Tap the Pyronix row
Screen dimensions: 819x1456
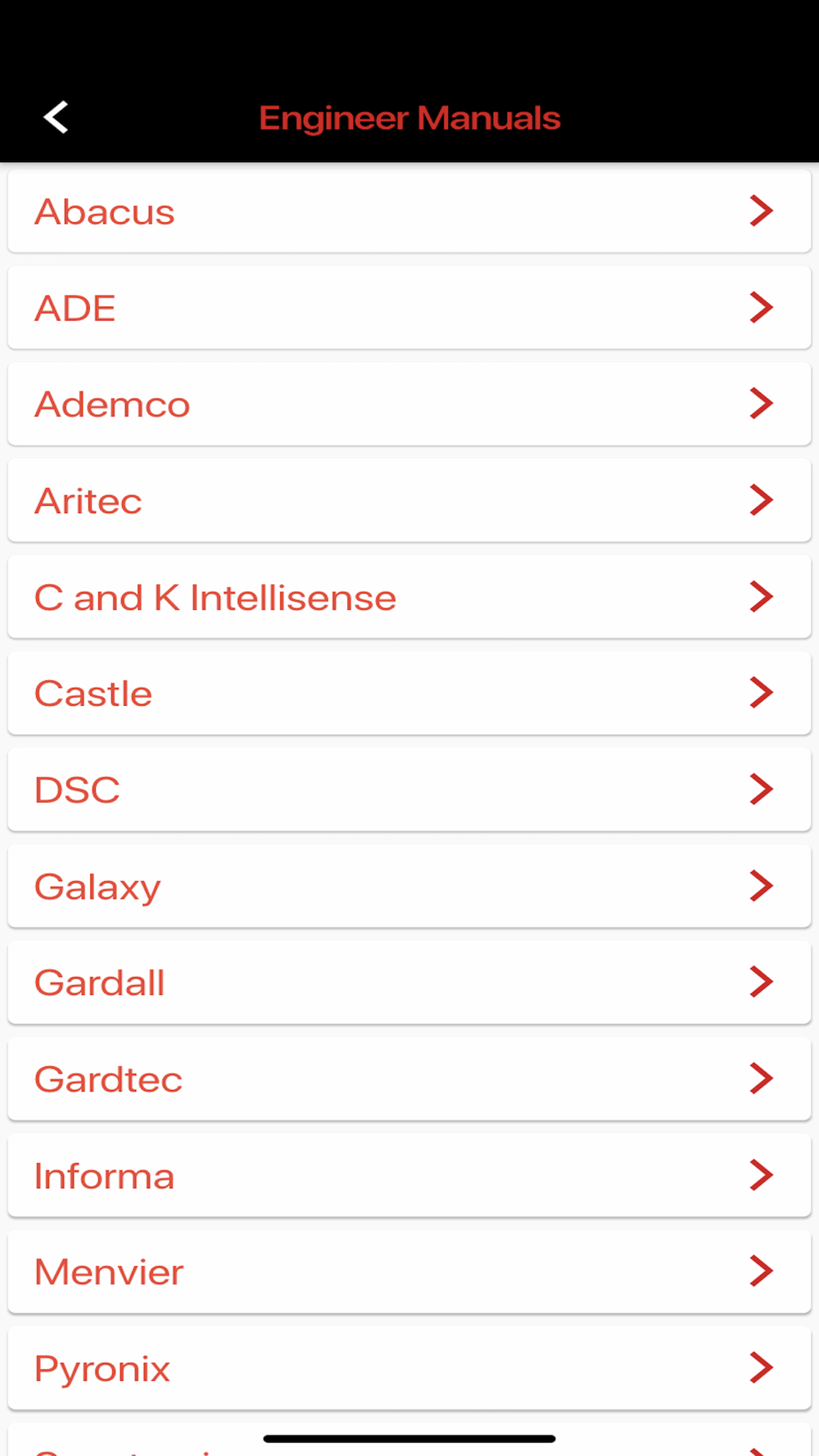[x=409, y=1368]
